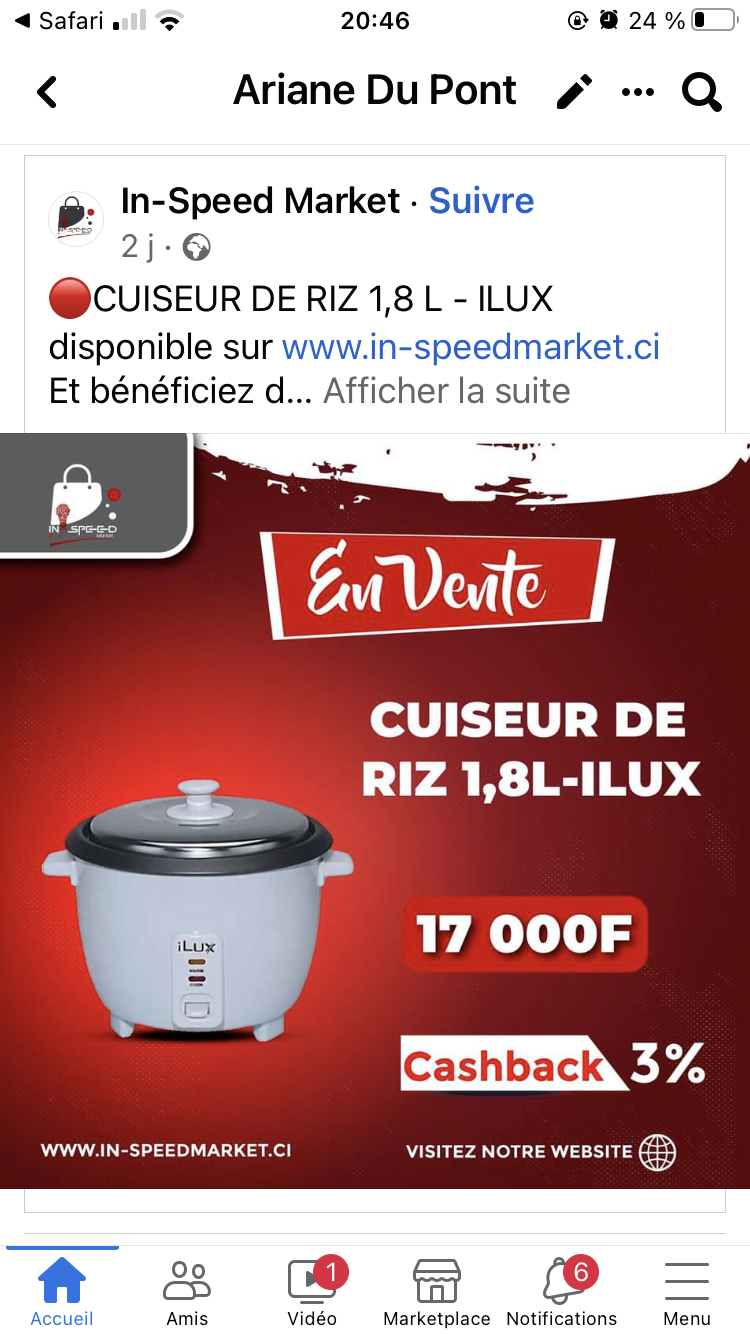Switch to the Amis tab
The width and height of the screenshot is (750, 1334).
(x=187, y=1292)
